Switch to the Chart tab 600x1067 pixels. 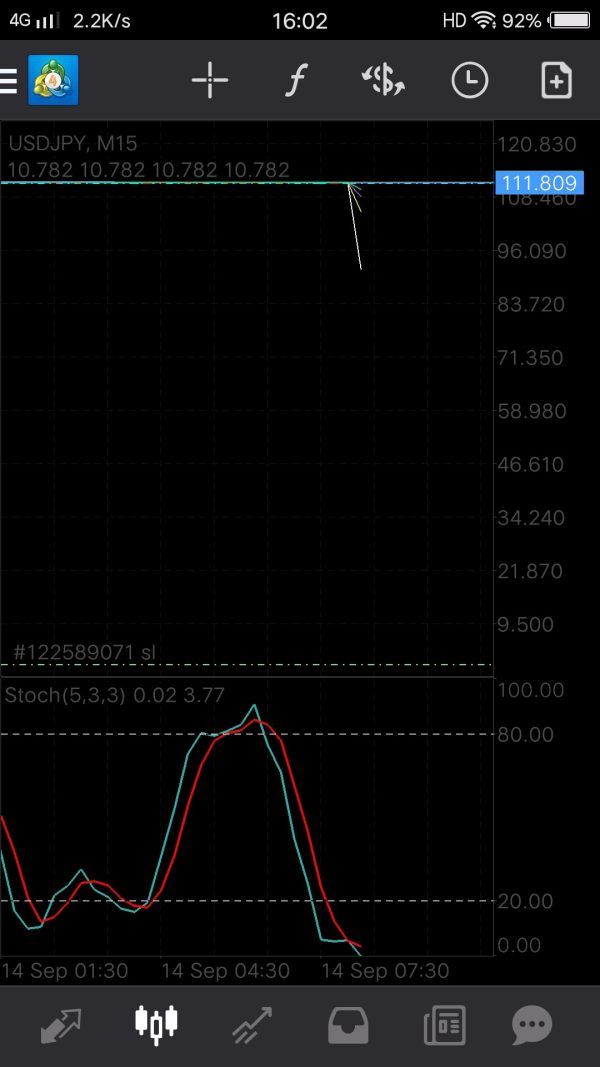coord(156,1025)
